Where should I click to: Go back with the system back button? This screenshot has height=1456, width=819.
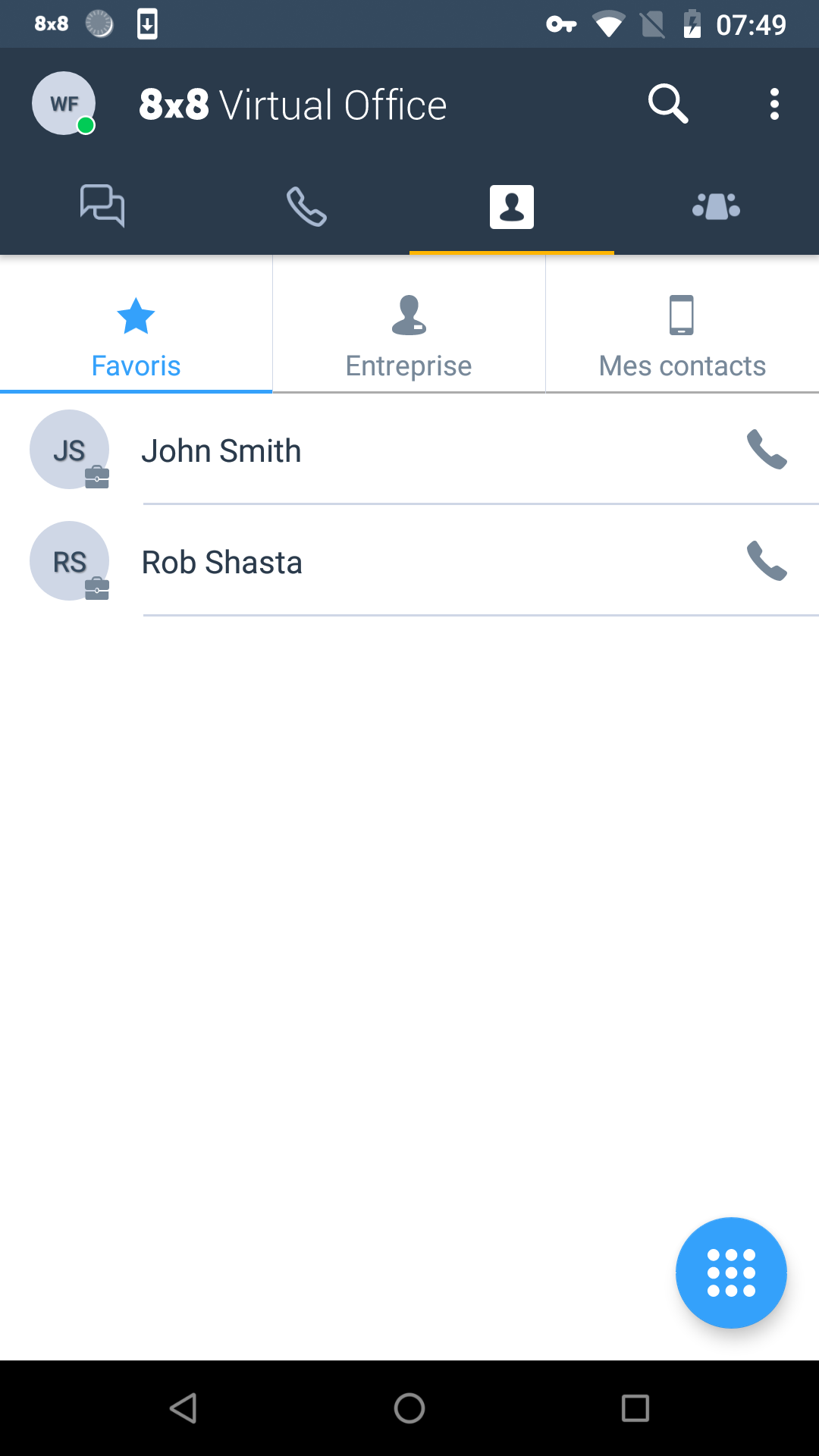[x=183, y=1408]
